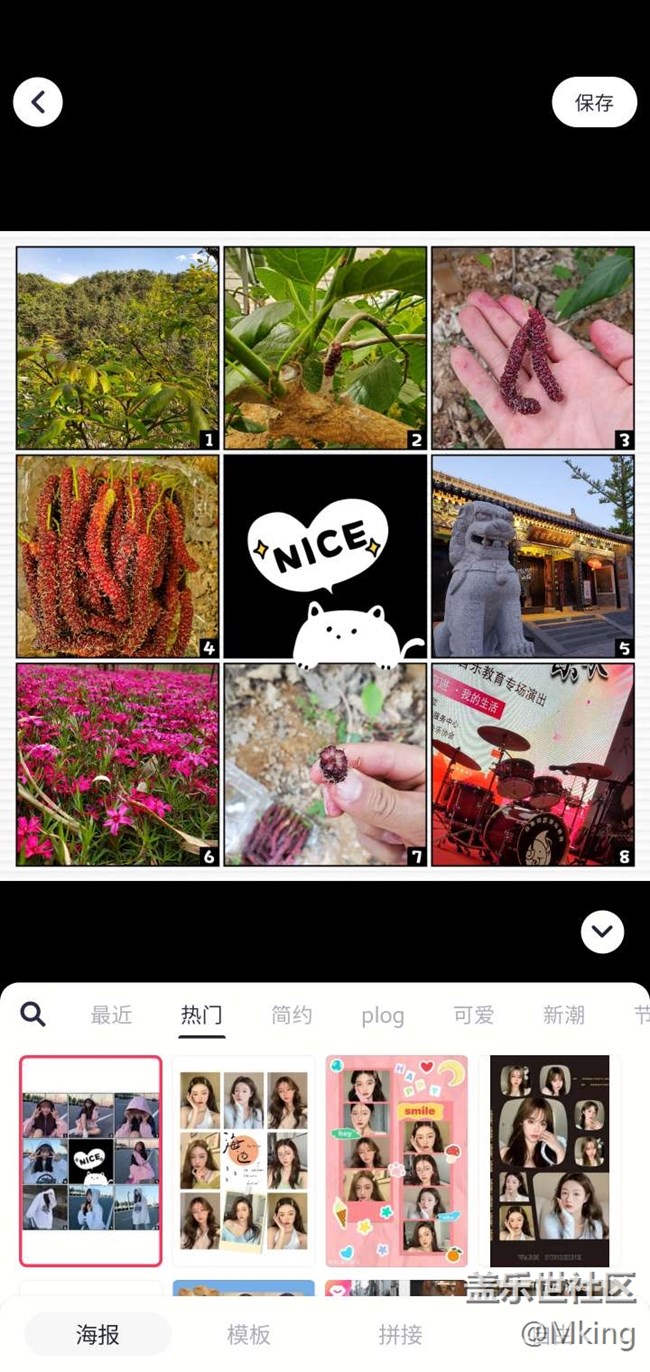Switch to the 简约 category
This screenshot has width=650, height=1372.
coord(291,1015)
